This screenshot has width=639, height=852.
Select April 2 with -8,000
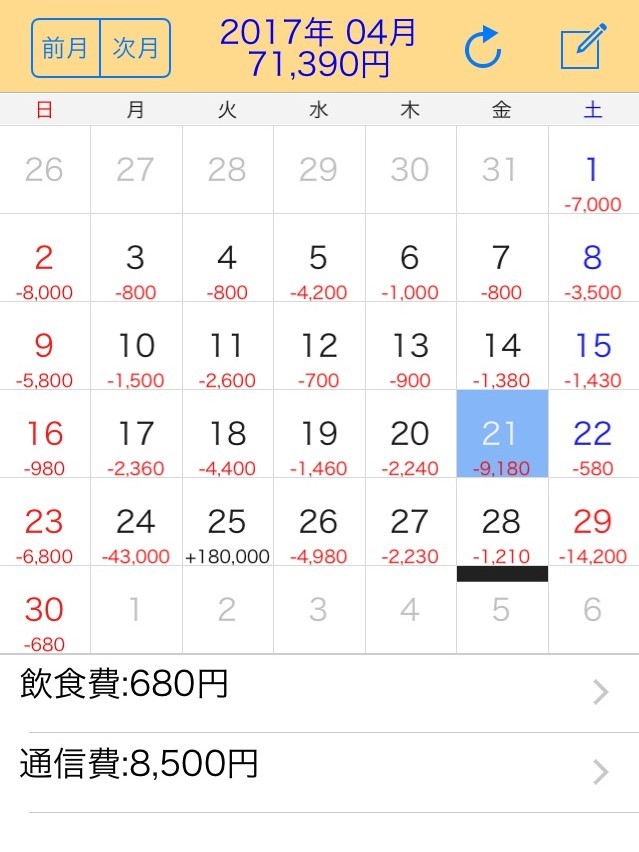point(45,258)
